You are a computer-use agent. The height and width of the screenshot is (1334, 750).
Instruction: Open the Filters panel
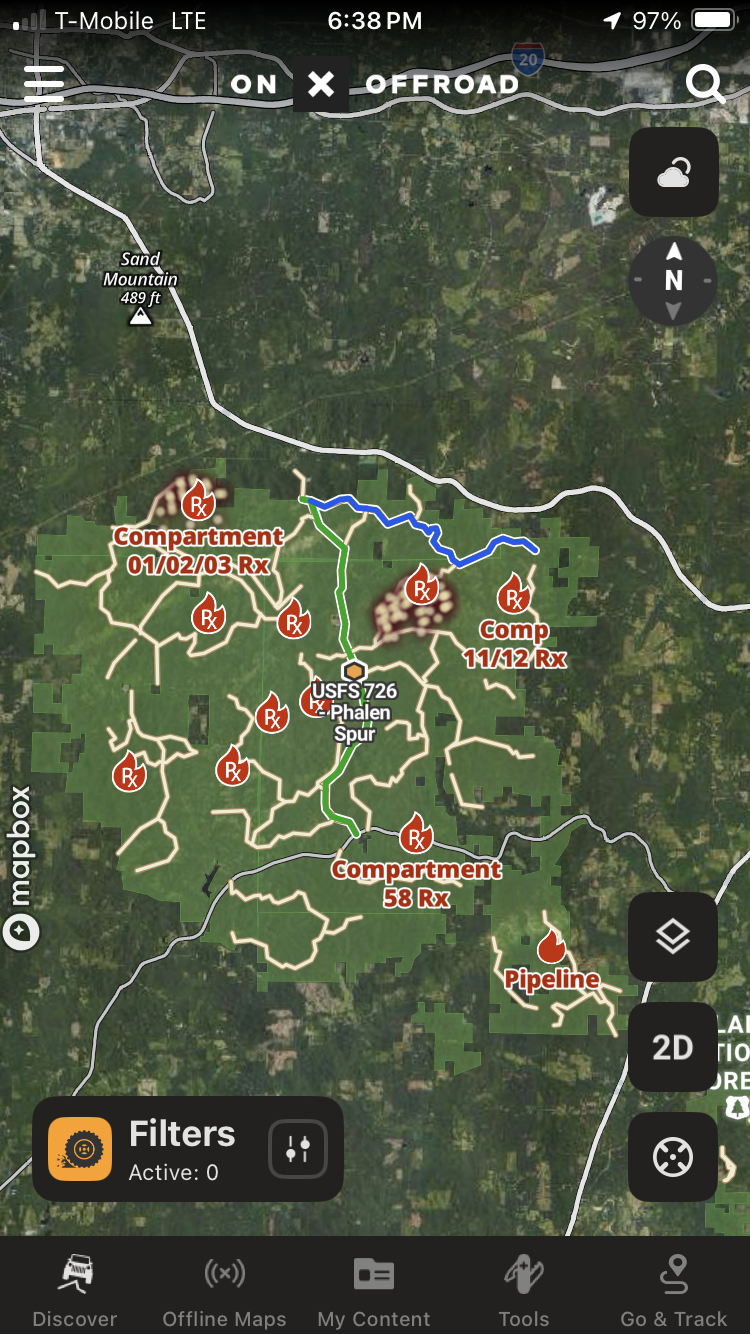[x=188, y=1148]
